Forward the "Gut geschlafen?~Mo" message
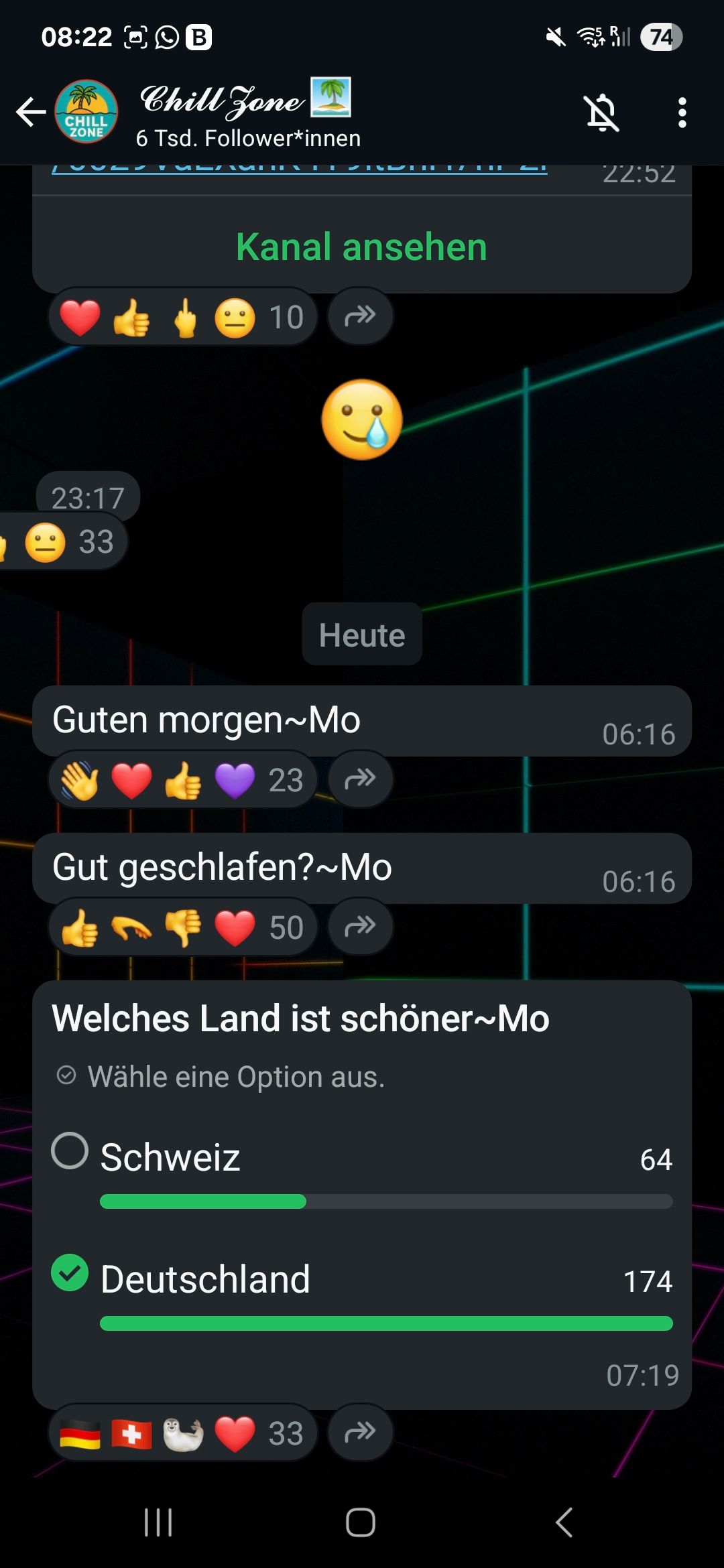 (x=360, y=927)
